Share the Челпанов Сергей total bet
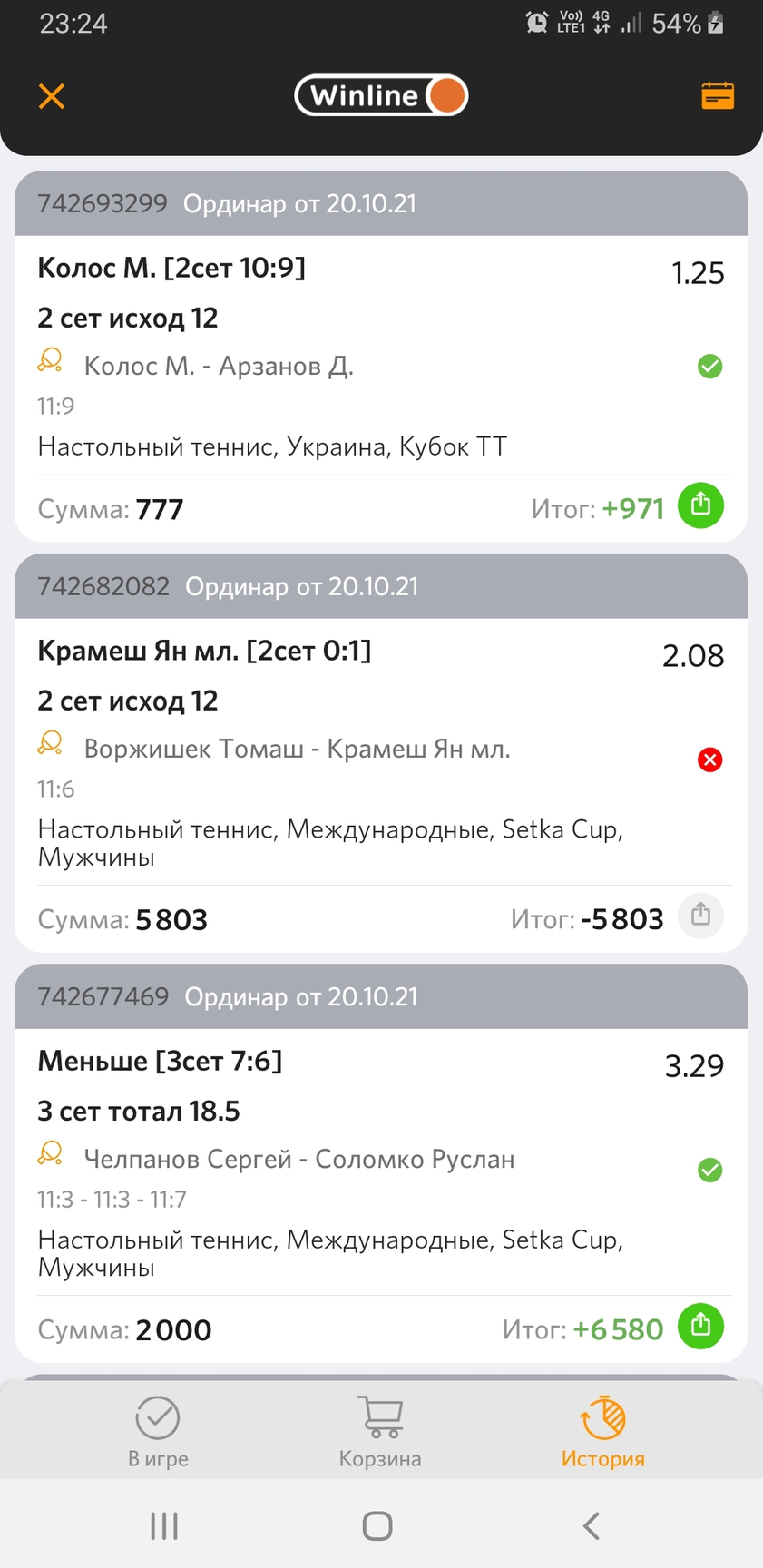Image resolution: width=763 pixels, height=1568 pixels. pos(701,1326)
